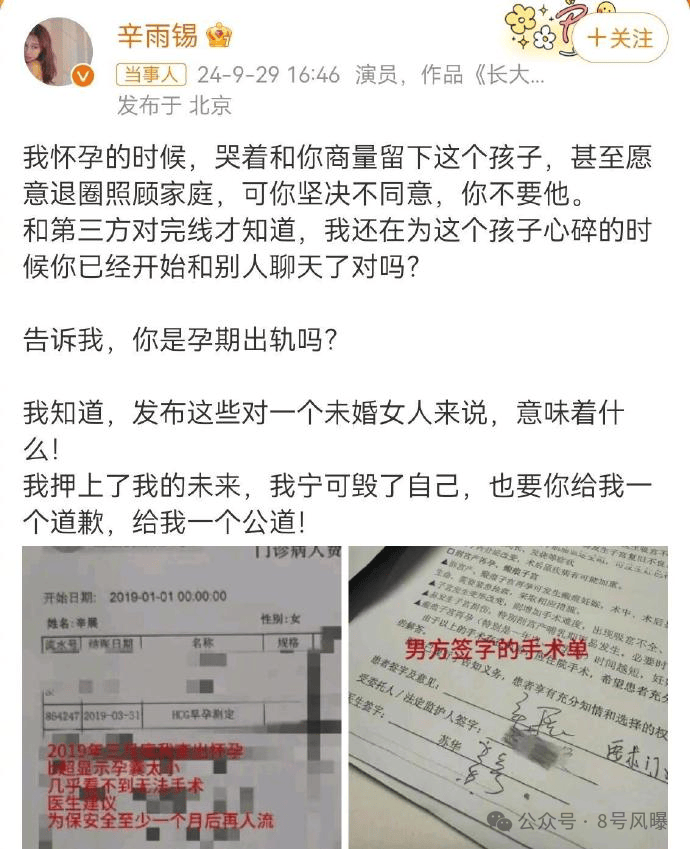Viewport: 690px width, 849px height.
Task: View the pregnancy test record photo
Action: [x=180, y=694]
